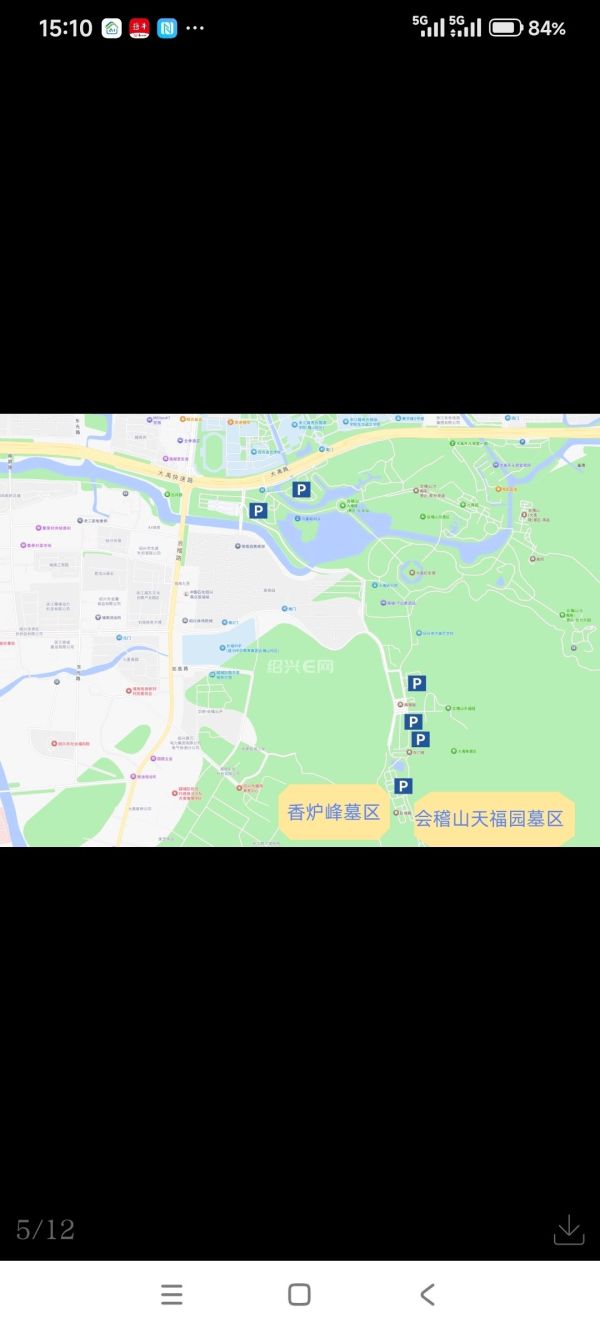The height and width of the screenshot is (1333, 600).
Task: Go to the system home screen
Action: [299, 1294]
